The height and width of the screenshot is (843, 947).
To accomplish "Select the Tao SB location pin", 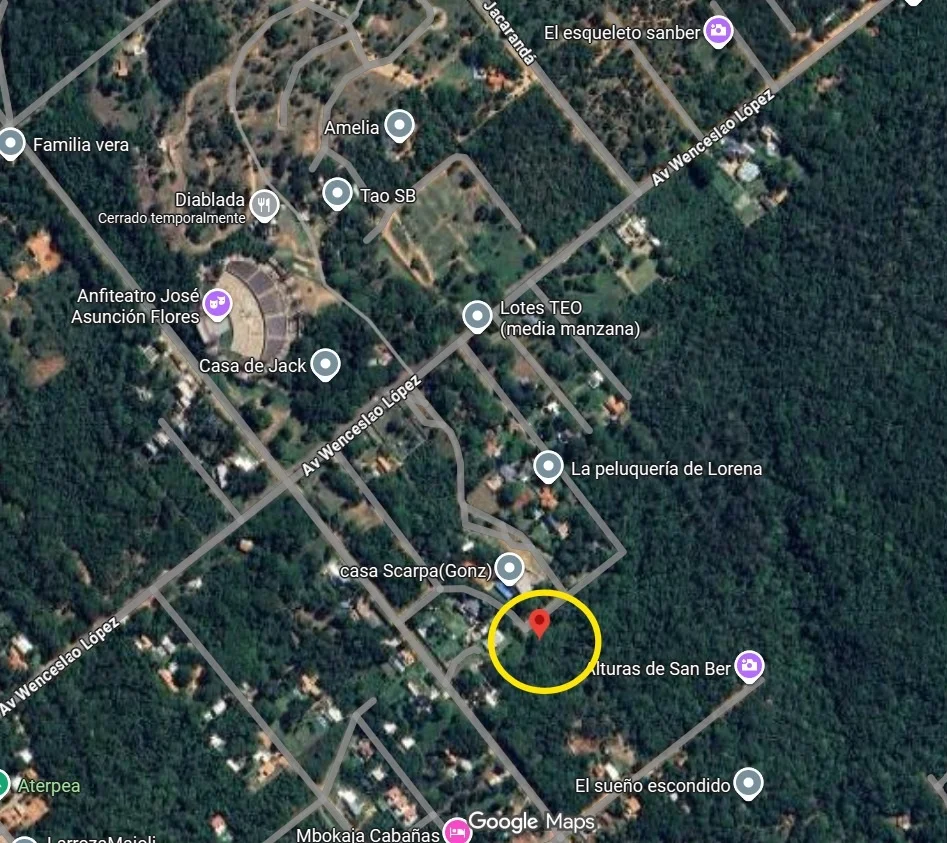I will pos(337,193).
